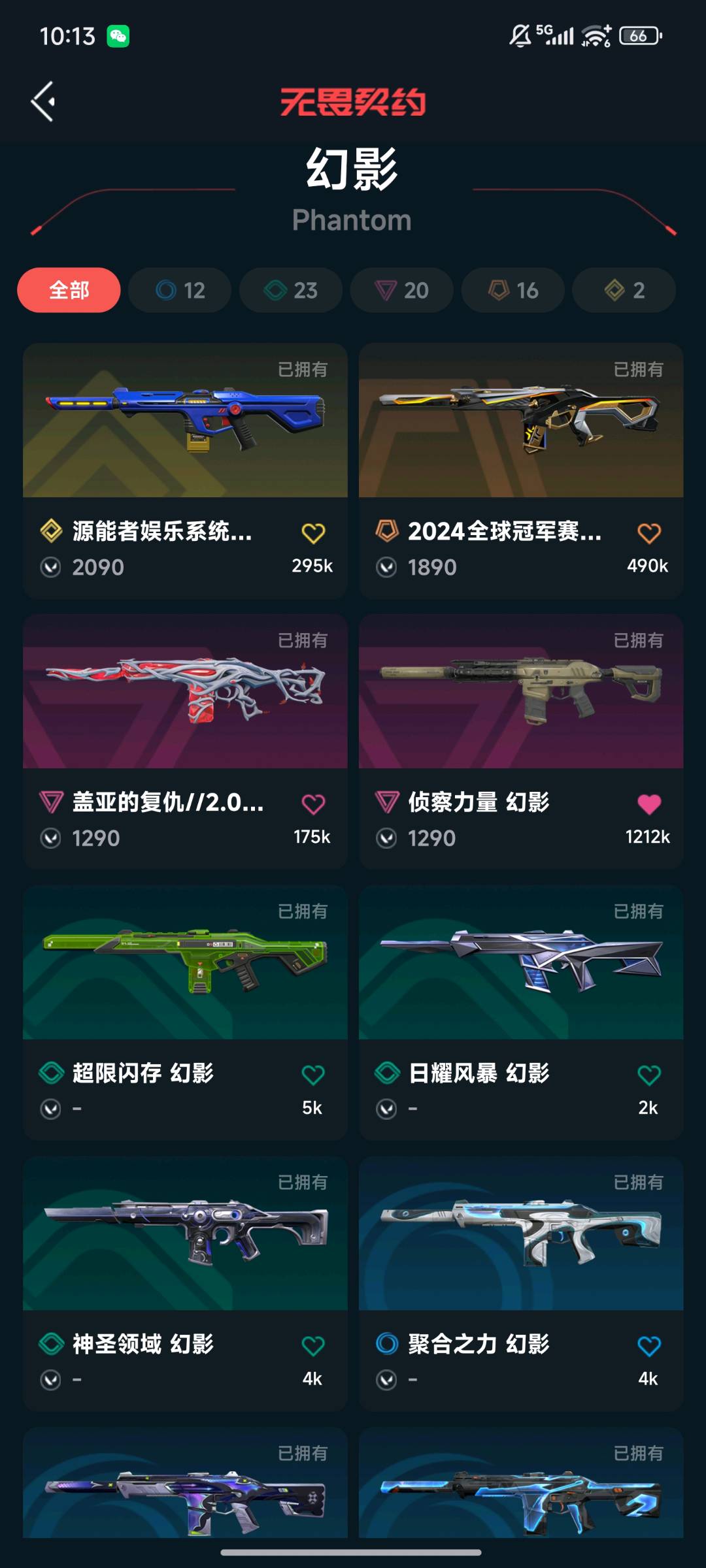Viewport: 706px width, 1568px height.
Task: Filter by the green tier with 23 skins
Action: click(291, 290)
